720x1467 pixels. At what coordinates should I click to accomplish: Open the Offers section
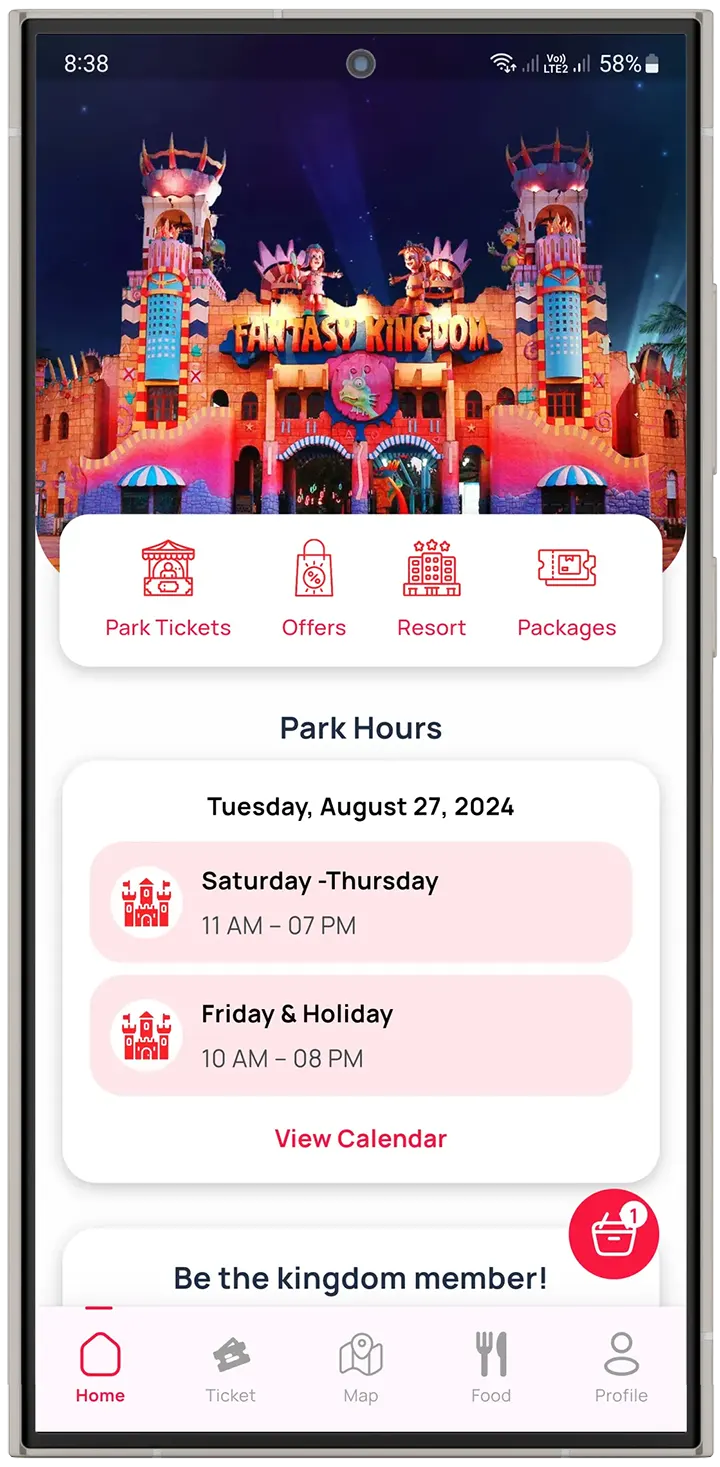point(314,589)
